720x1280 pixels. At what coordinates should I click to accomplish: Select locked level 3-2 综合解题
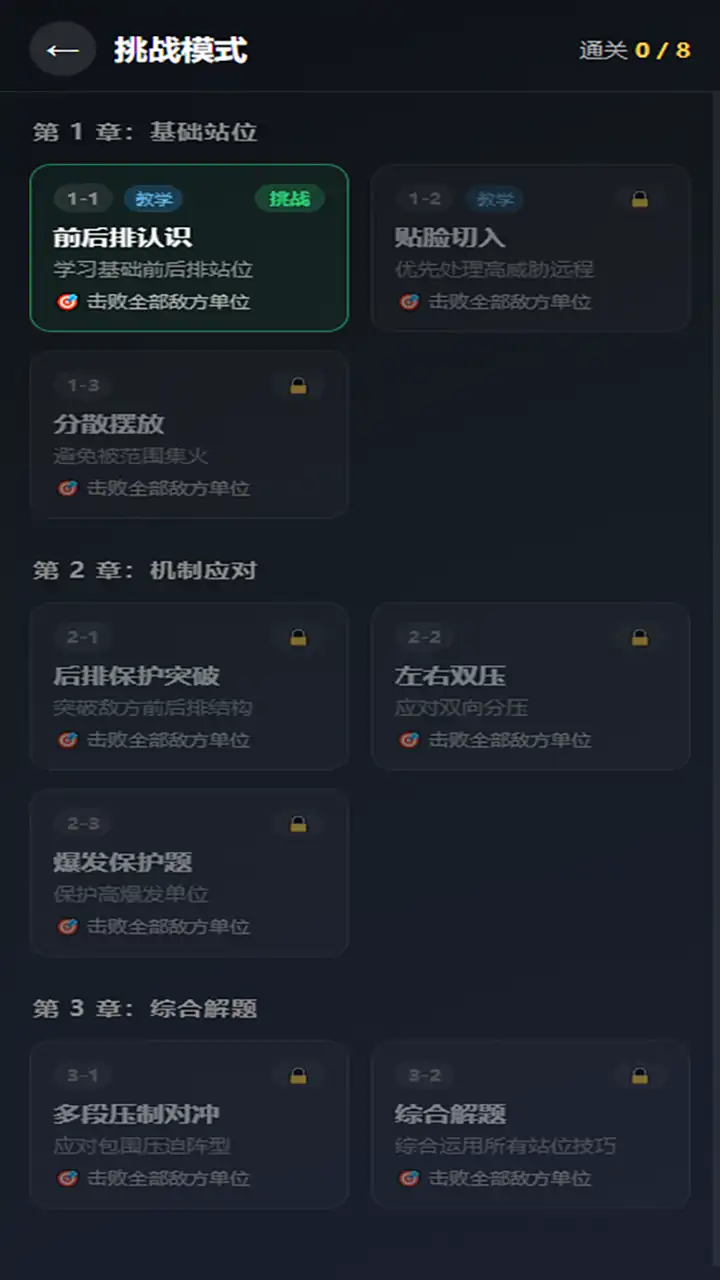pyautogui.click(x=530, y=1124)
